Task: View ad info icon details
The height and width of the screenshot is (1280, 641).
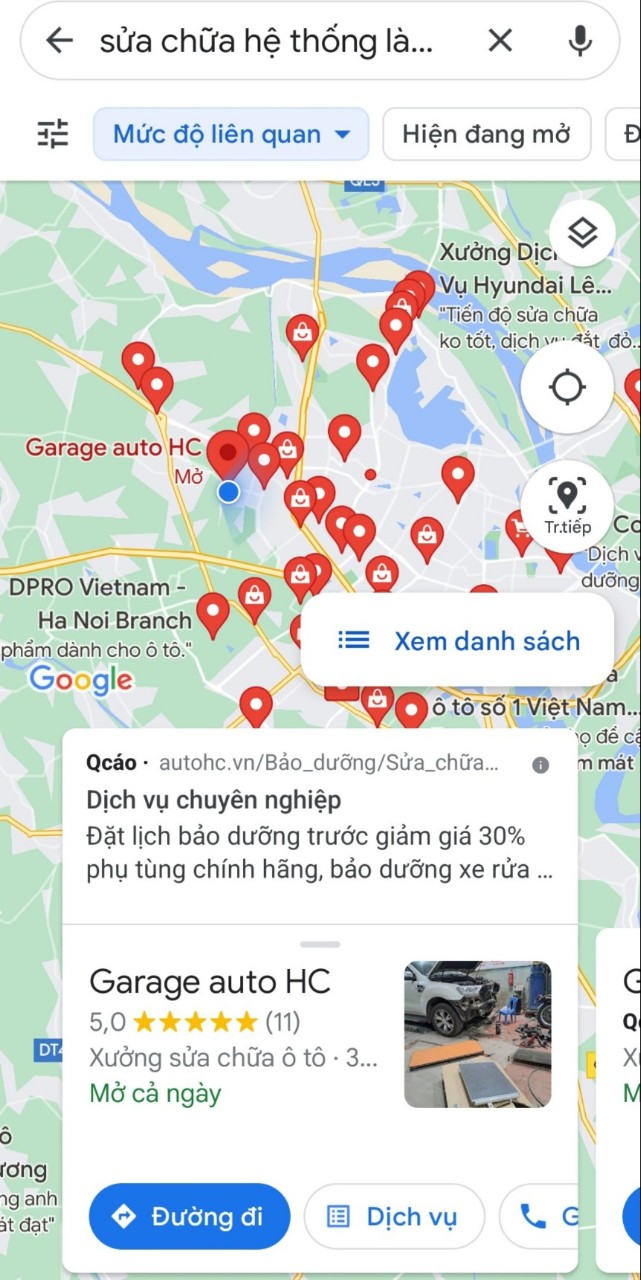Action: (540, 765)
